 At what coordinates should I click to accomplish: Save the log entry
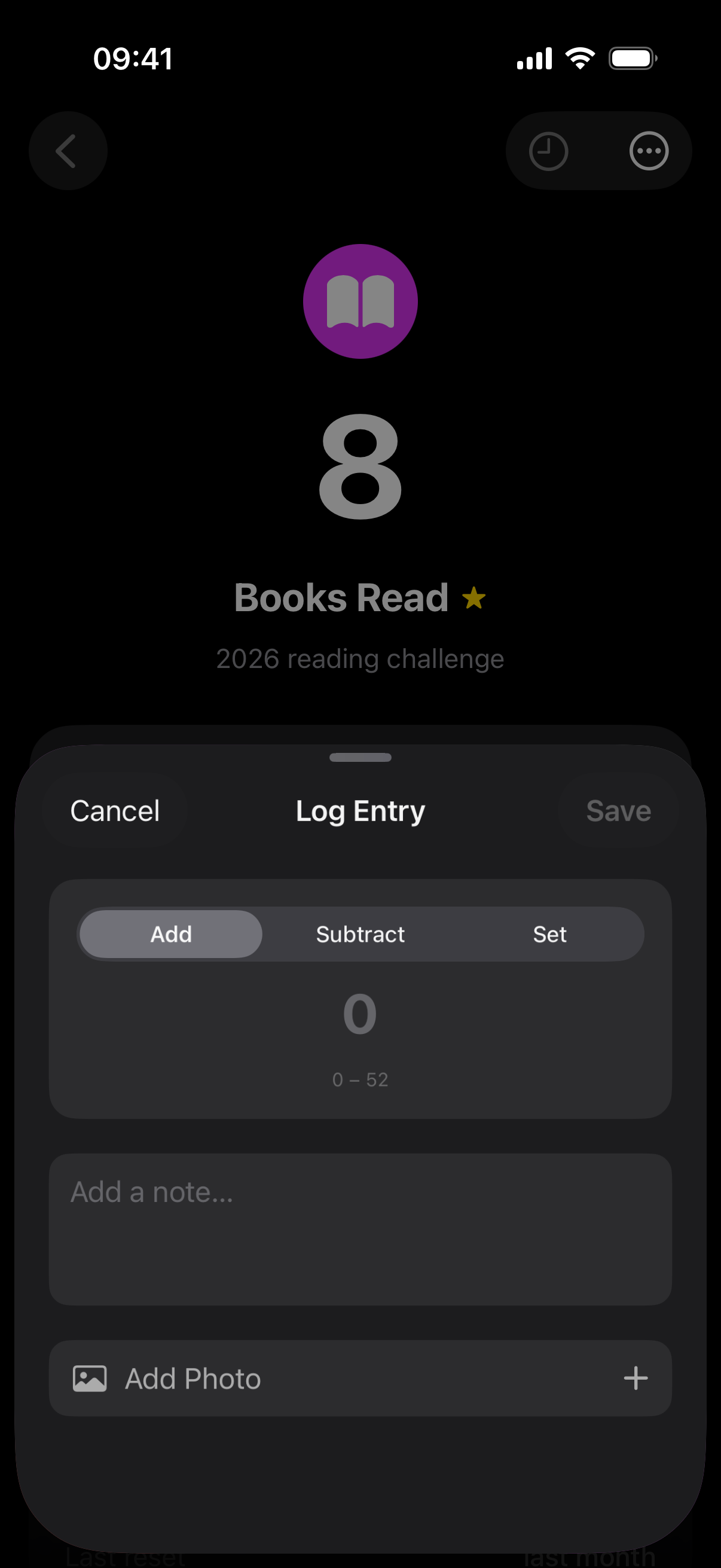click(x=618, y=811)
